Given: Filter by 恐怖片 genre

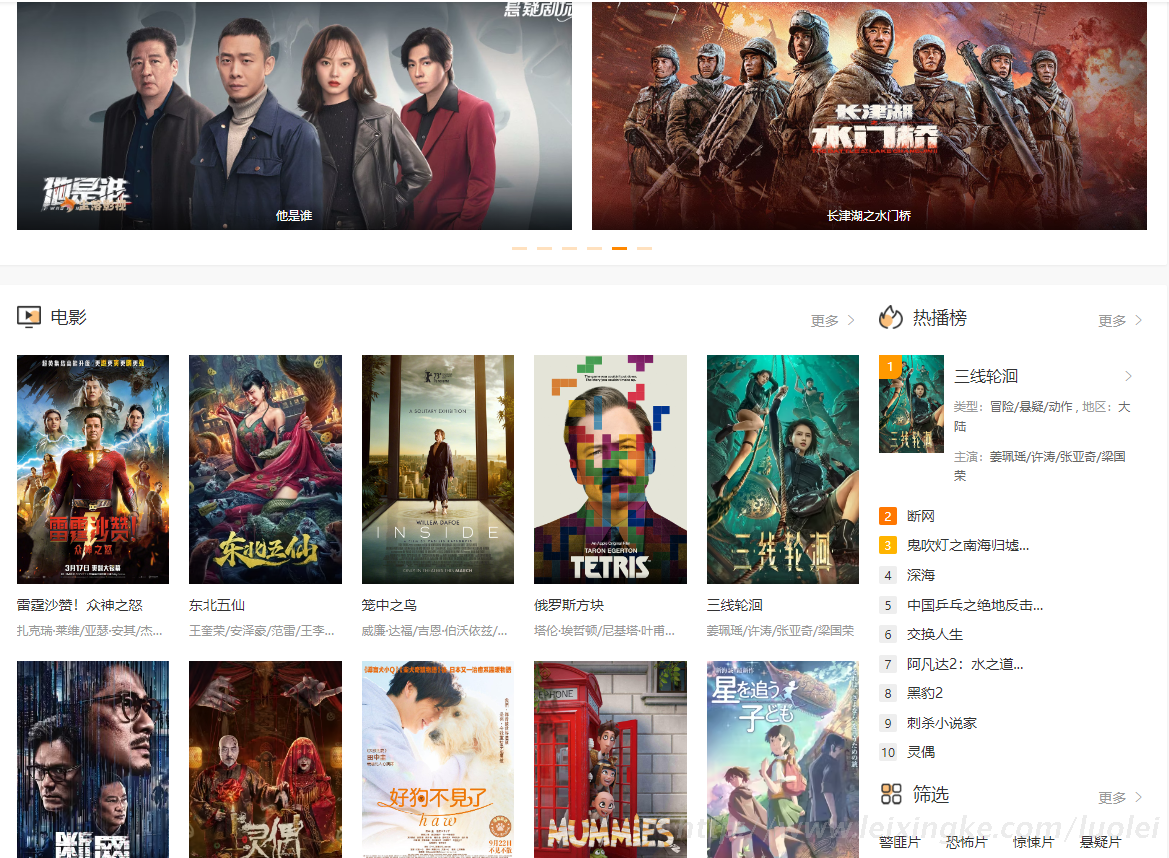Looking at the screenshot, I should pyautogui.click(x=966, y=842).
